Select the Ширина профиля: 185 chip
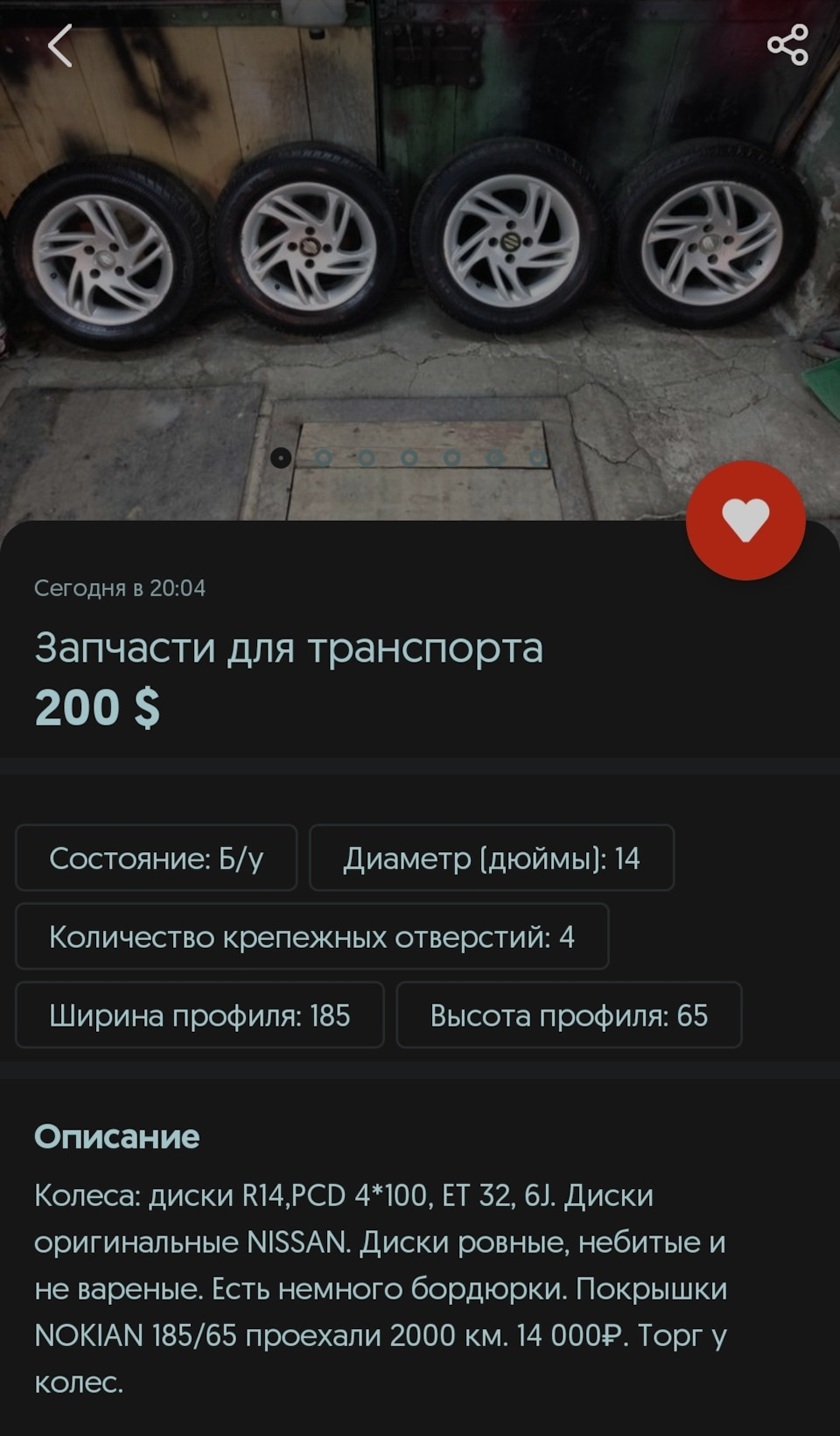This screenshot has height=1436, width=840. pyautogui.click(x=199, y=1016)
